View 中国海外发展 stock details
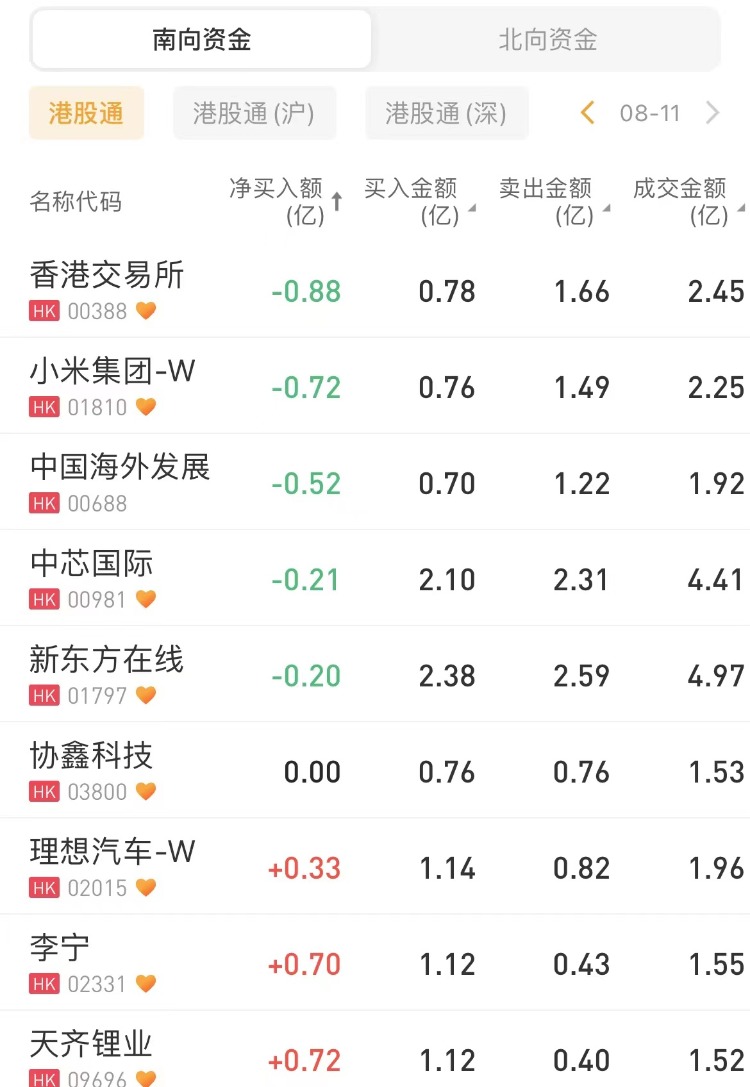Viewport: 750px width, 1087px height. (120, 467)
